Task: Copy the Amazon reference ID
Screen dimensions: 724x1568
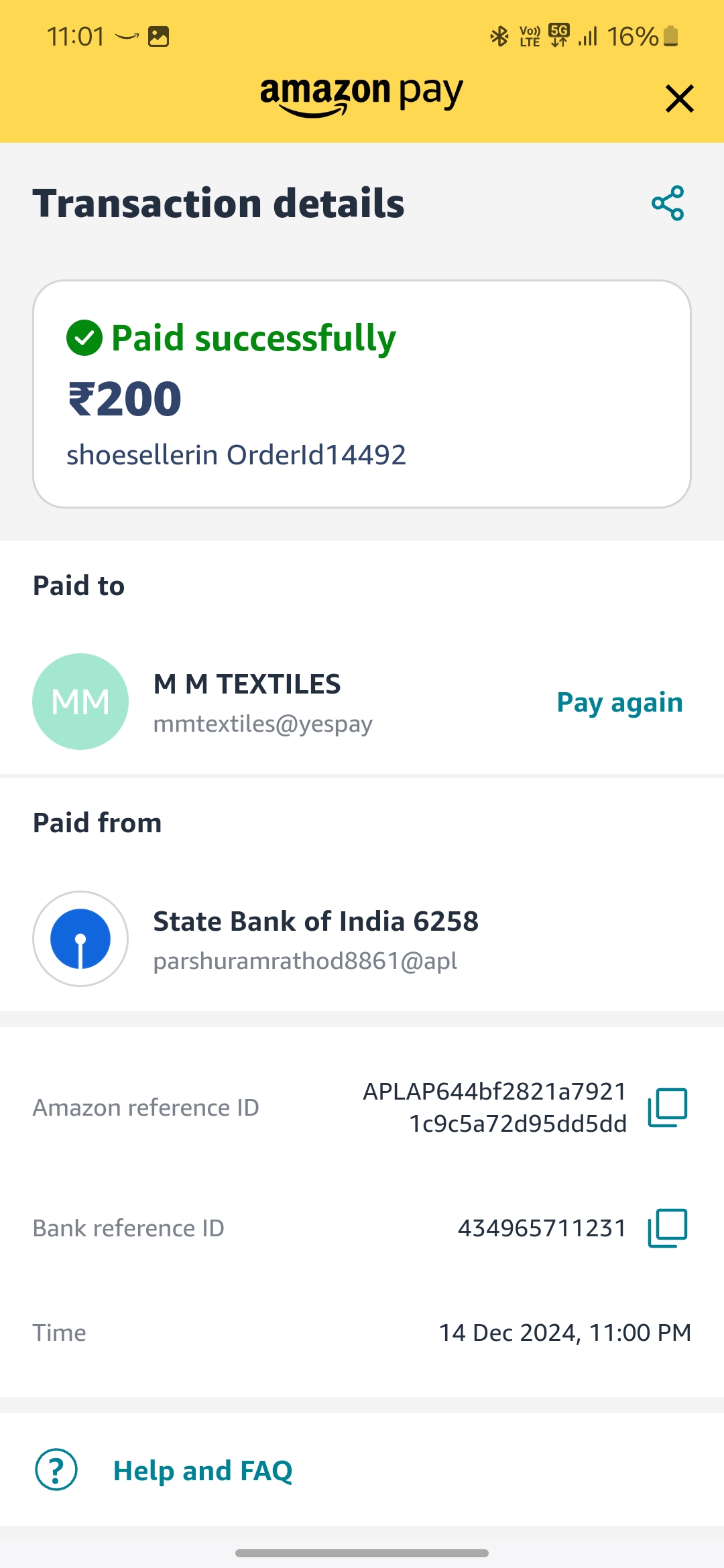Action: (668, 1108)
